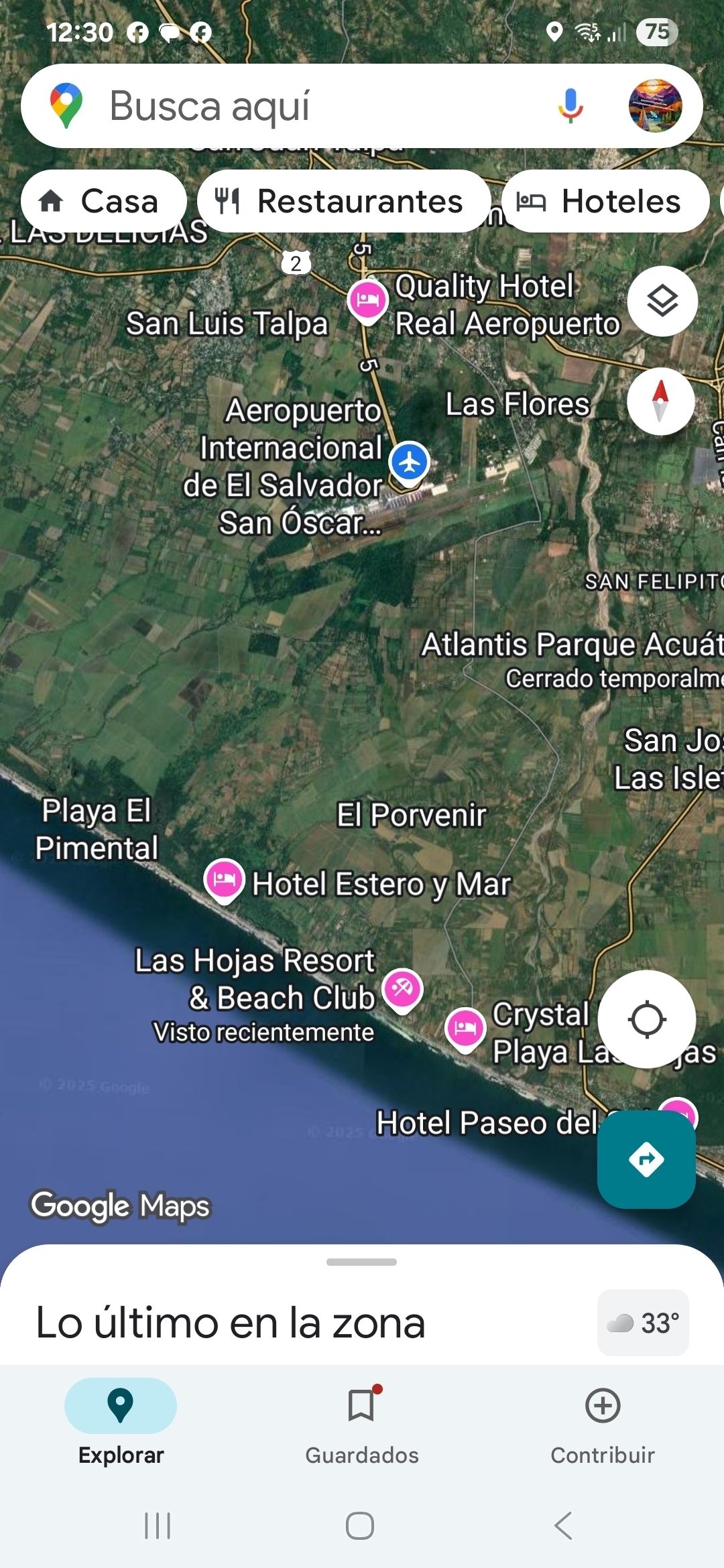Center map on my current location
This screenshot has width=724, height=1568.
pos(646,1019)
